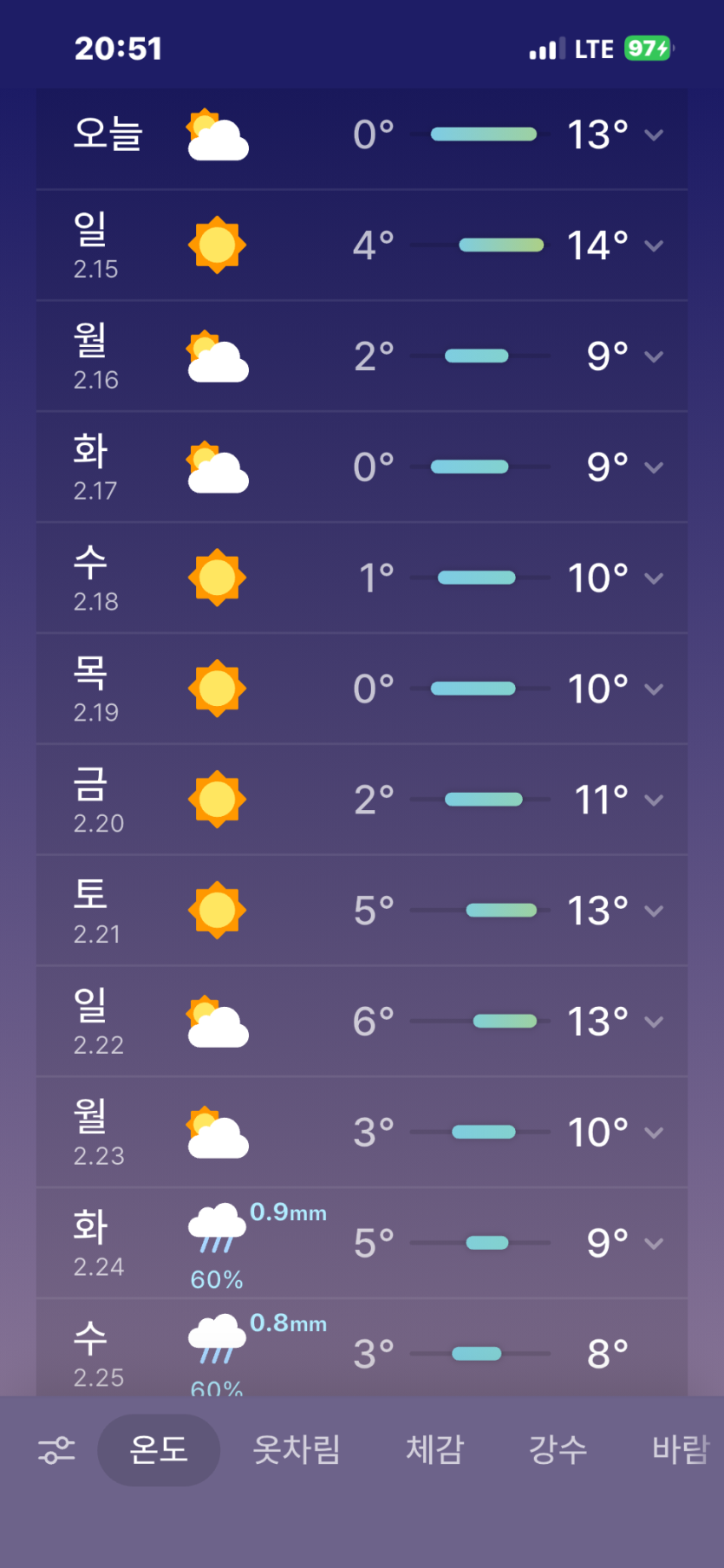Expand the 오늘 forecast row
Image resolution: width=724 pixels, height=1568 pixels.
click(x=654, y=135)
